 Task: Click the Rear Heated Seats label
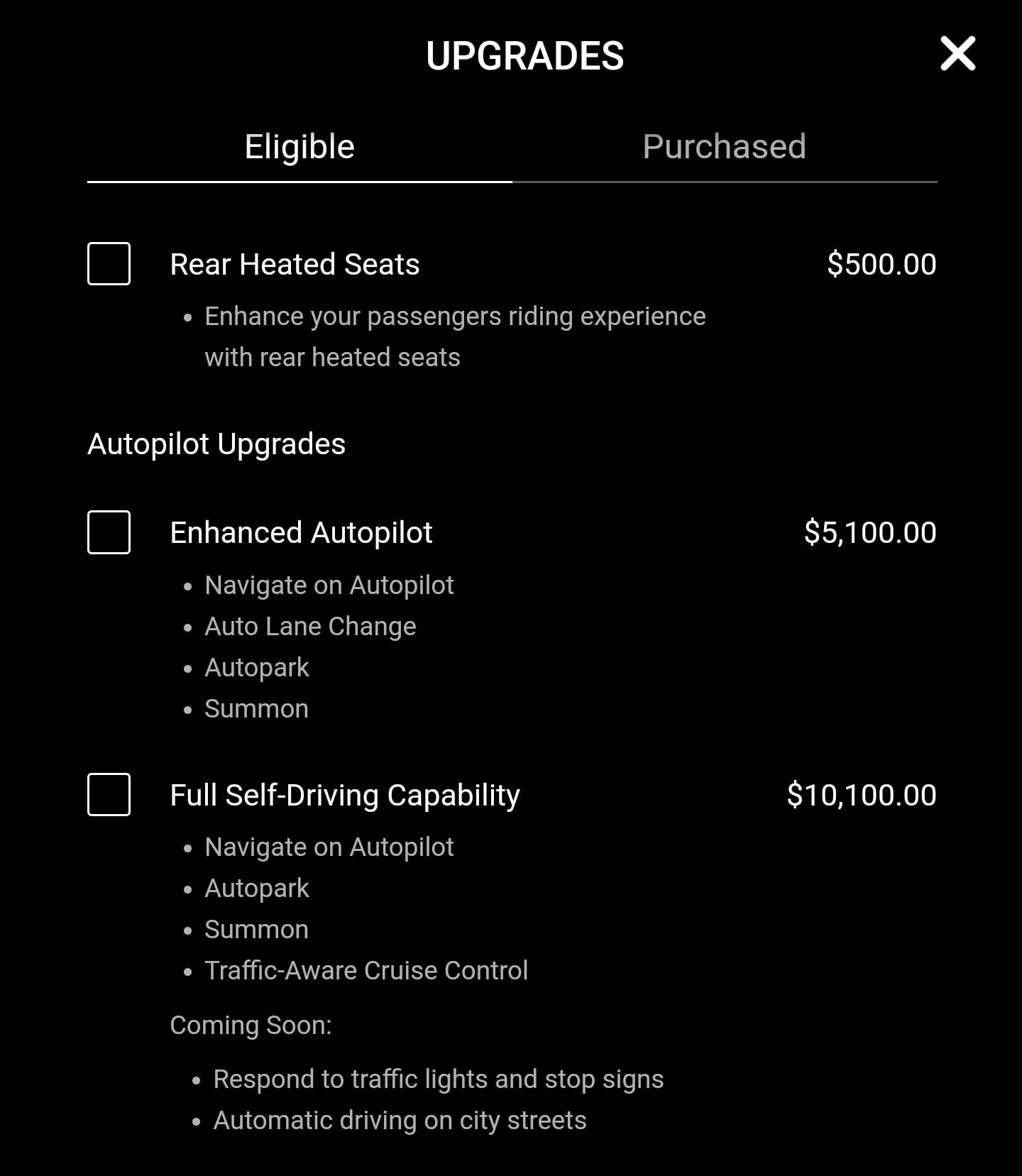pos(294,264)
